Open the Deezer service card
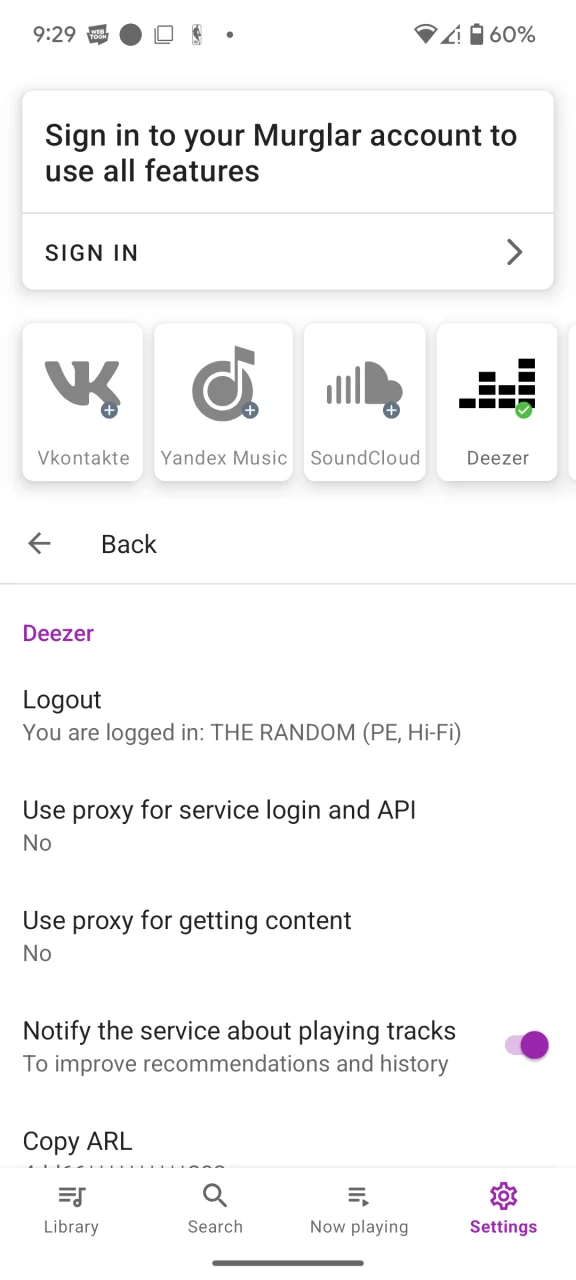 pos(497,402)
